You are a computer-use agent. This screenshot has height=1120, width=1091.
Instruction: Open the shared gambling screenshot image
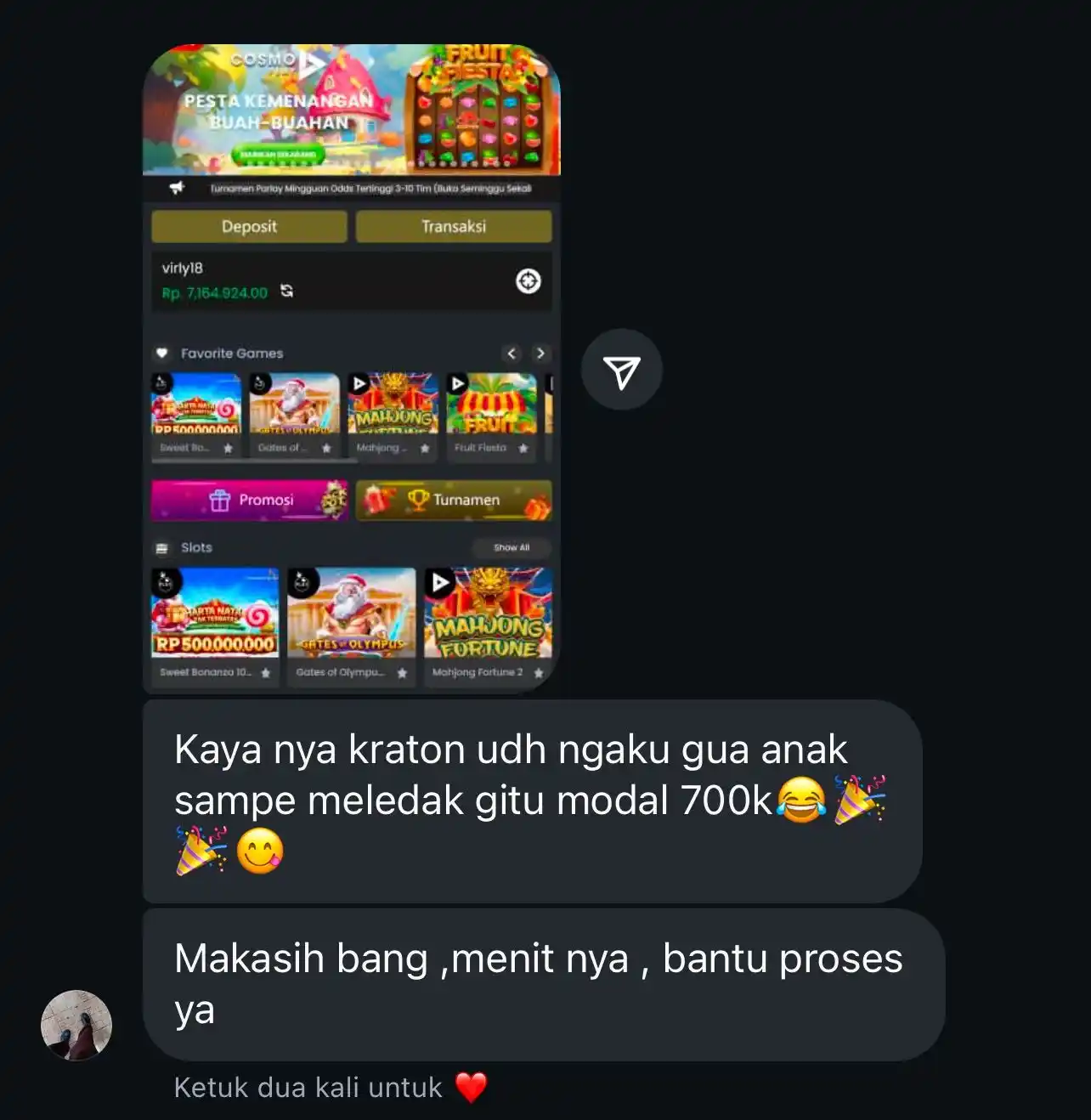pos(351,367)
